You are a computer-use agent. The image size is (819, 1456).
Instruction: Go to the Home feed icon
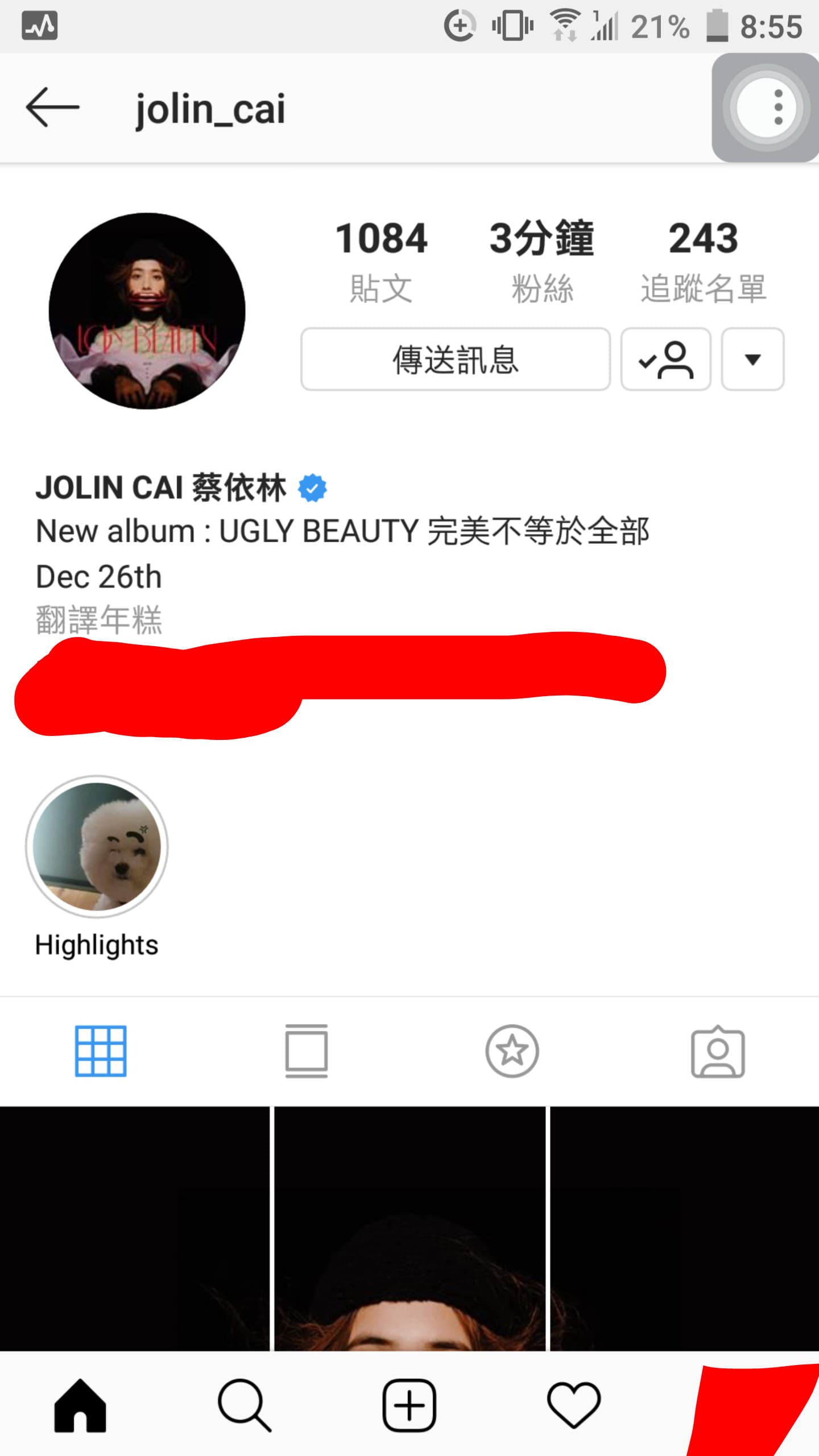[80, 1404]
